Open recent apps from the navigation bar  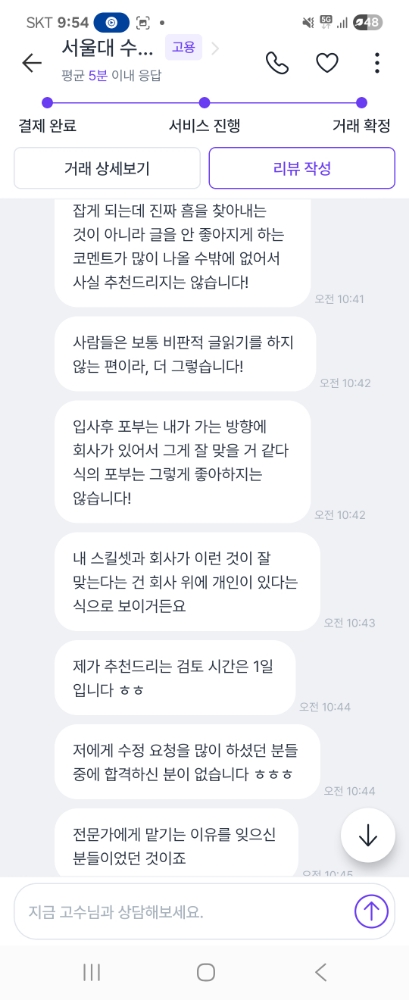click(x=92, y=972)
